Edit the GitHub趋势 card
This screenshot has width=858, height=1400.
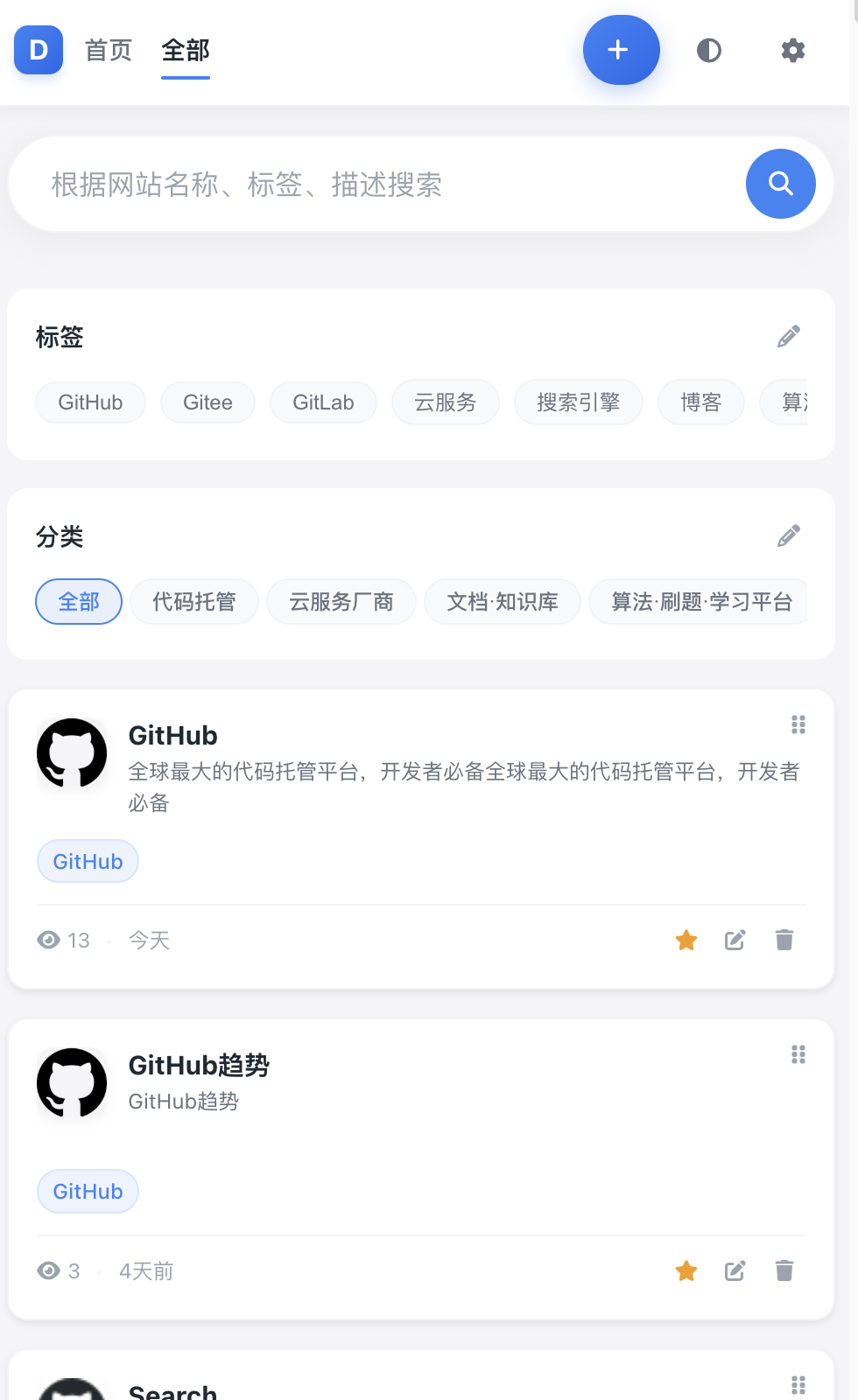coord(735,1271)
